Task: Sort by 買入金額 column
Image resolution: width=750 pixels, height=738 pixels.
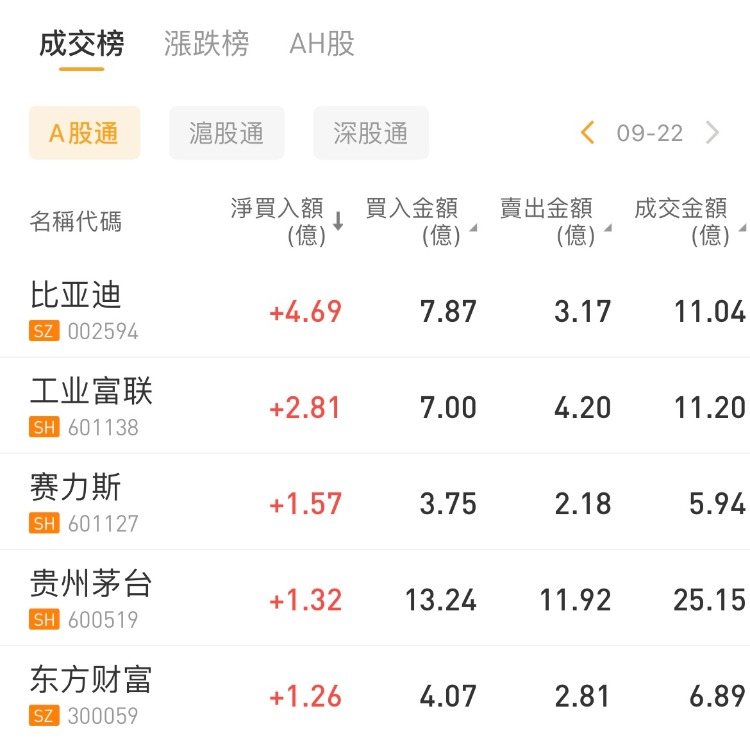Action: [418, 221]
